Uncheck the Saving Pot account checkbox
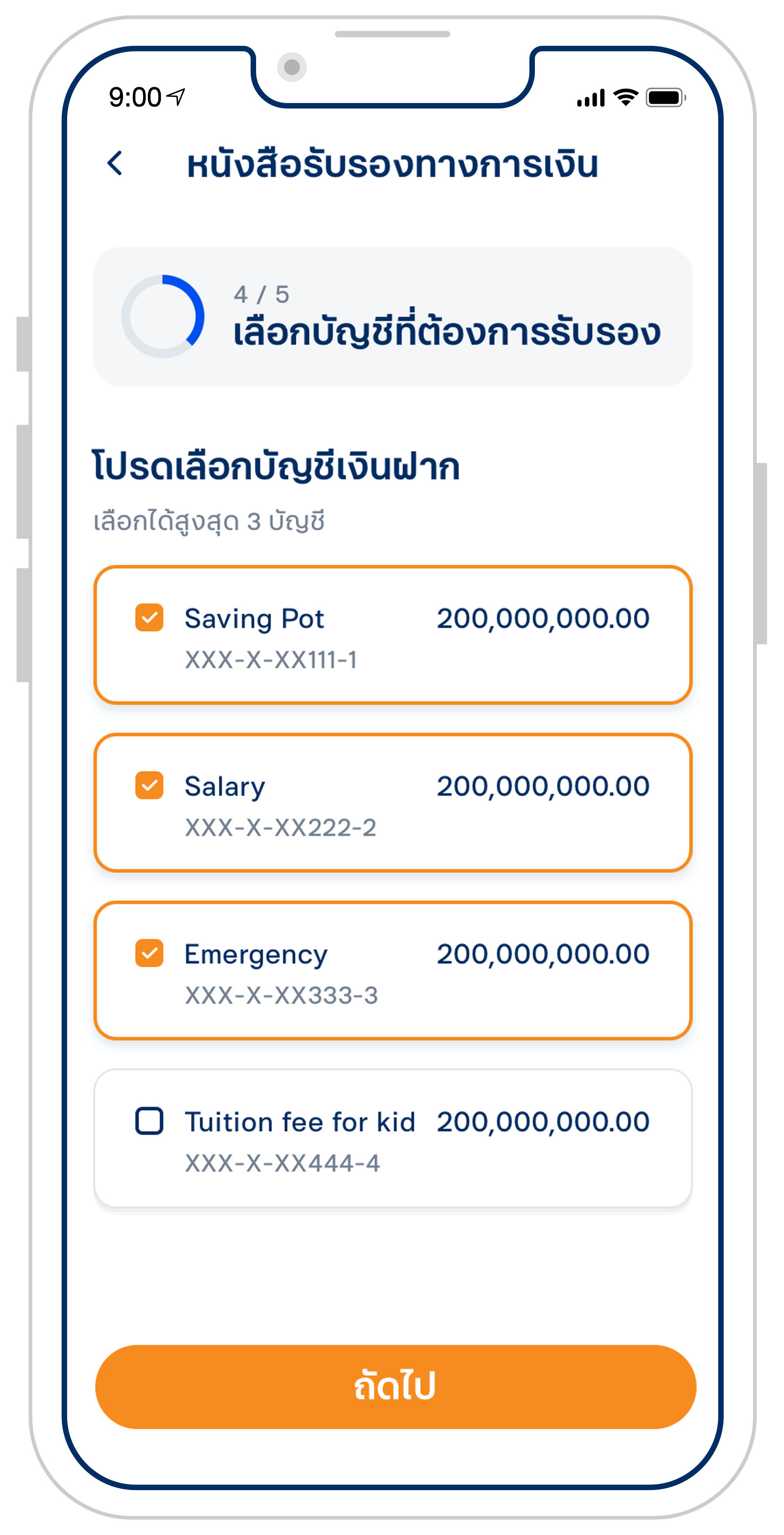Screen dimensions: 784x1535 coord(149,617)
